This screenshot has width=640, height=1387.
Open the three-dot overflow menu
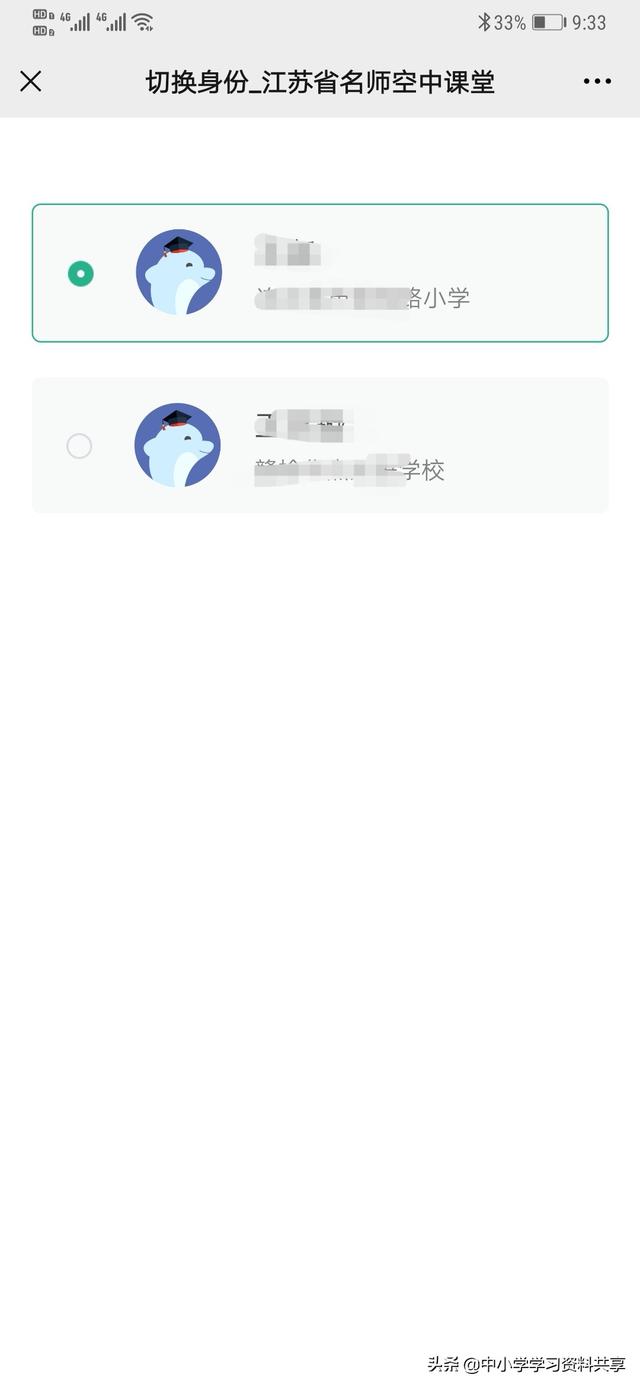point(597,82)
